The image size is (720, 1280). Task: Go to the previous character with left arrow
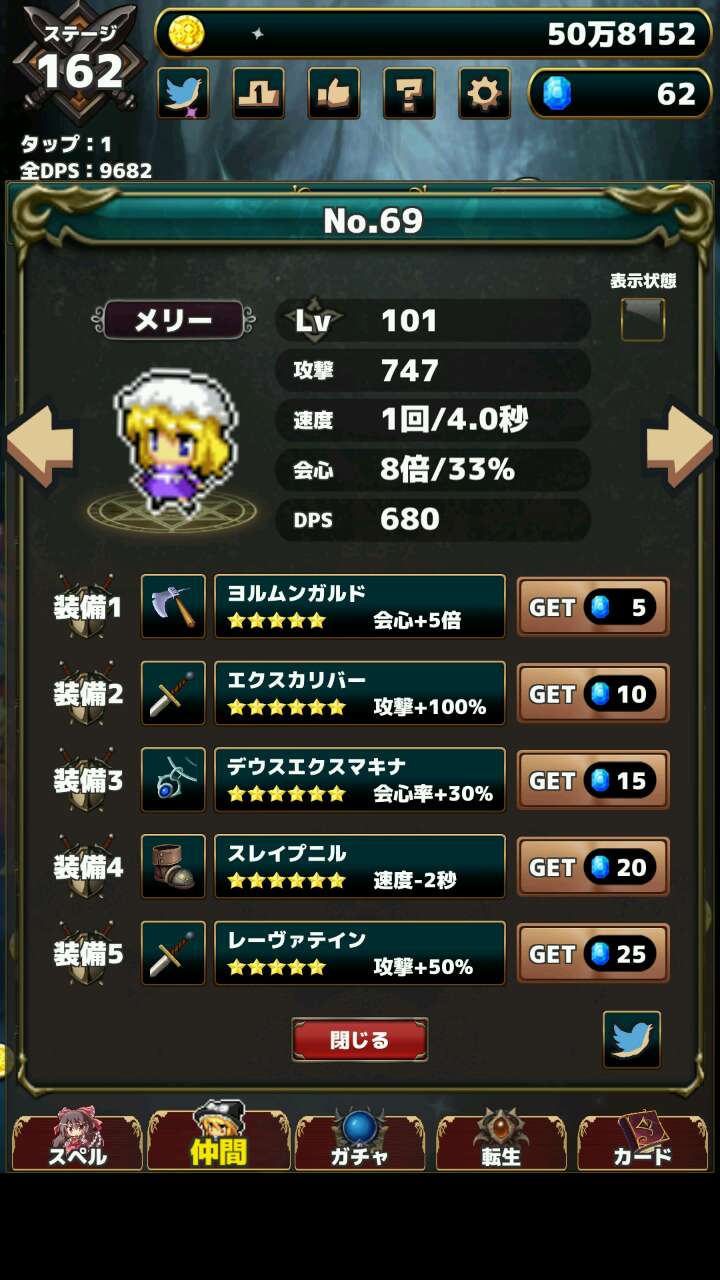point(40,445)
